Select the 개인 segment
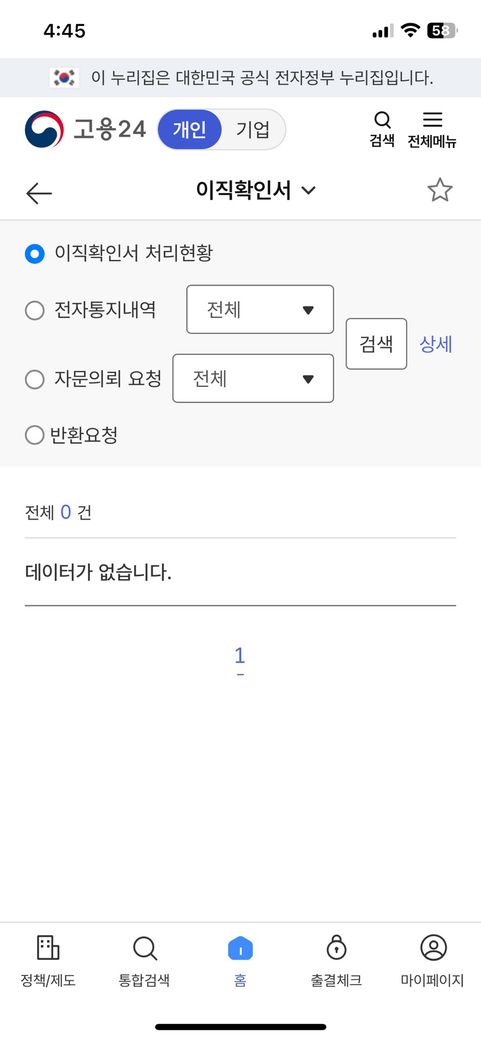This screenshot has width=481, height=1040. pos(190,129)
